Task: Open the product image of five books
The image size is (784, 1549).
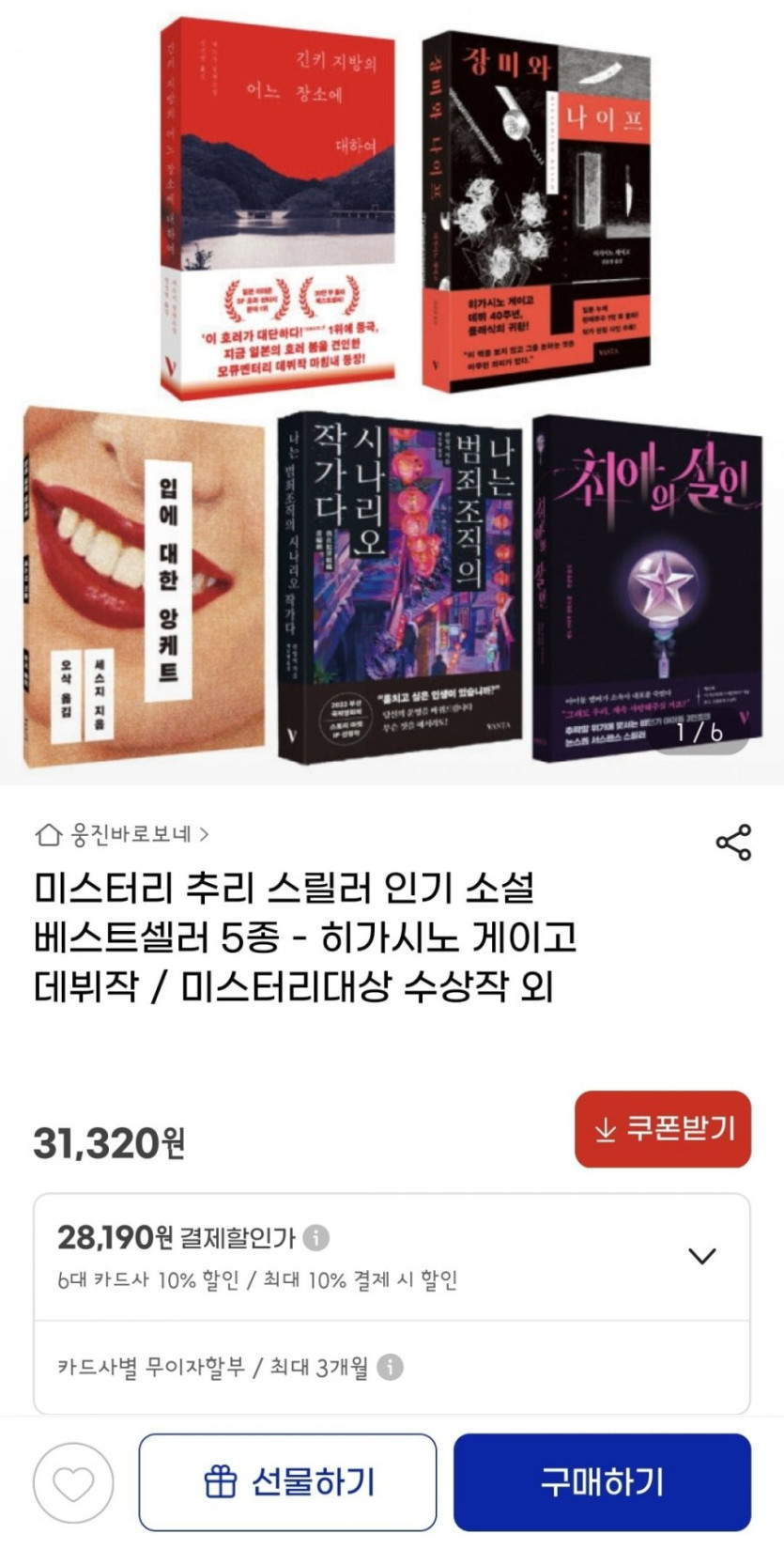Action: point(392,393)
